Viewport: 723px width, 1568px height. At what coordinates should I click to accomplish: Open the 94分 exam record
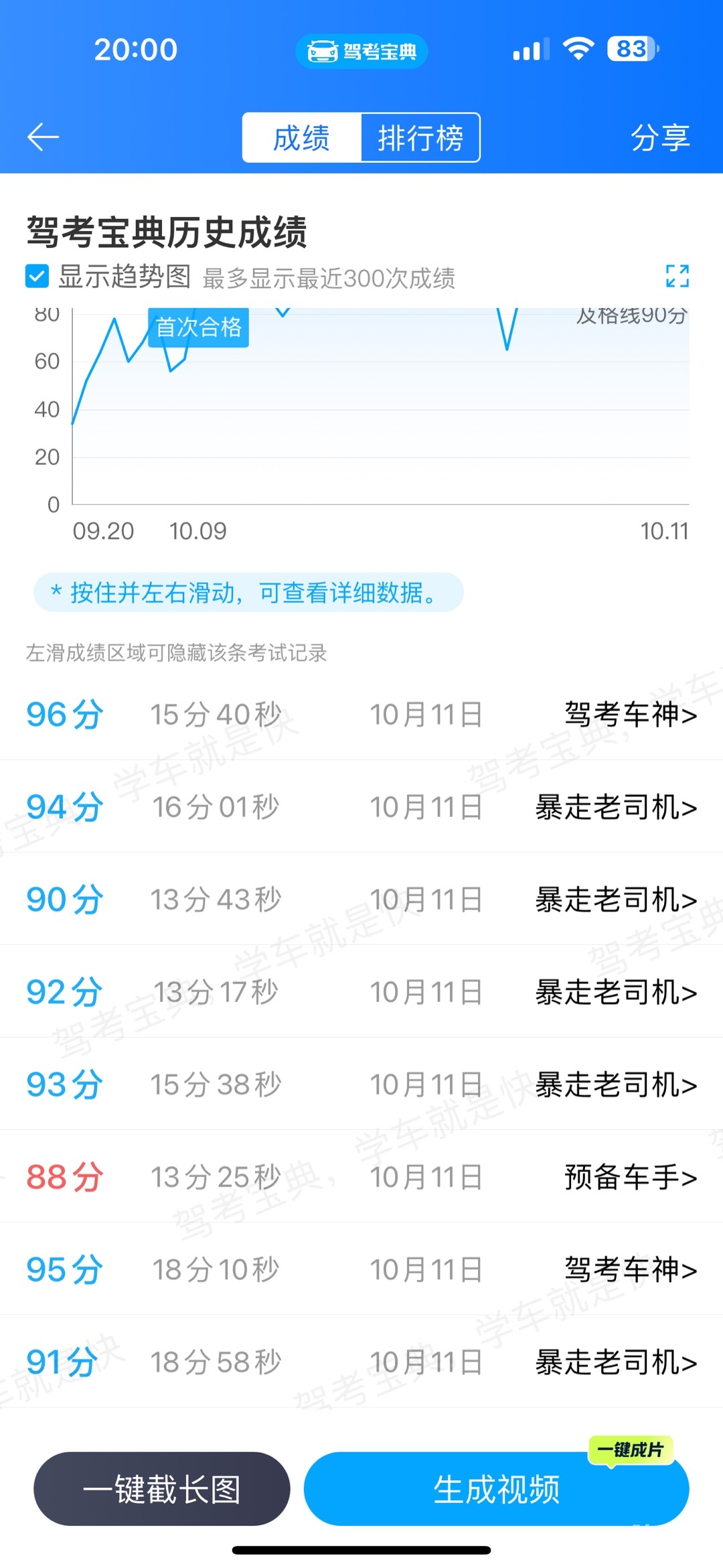click(361, 806)
